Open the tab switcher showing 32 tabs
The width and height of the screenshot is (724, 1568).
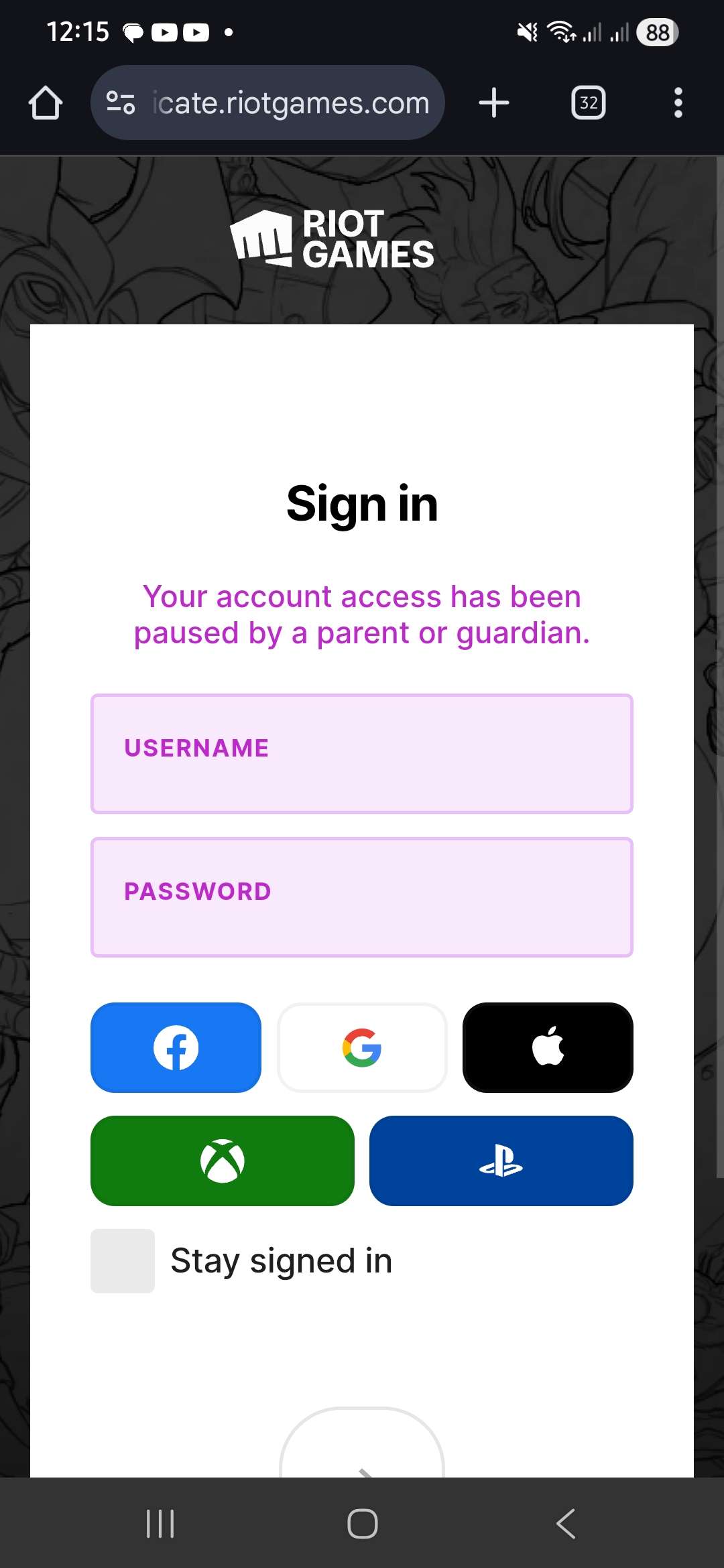(588, 103)
